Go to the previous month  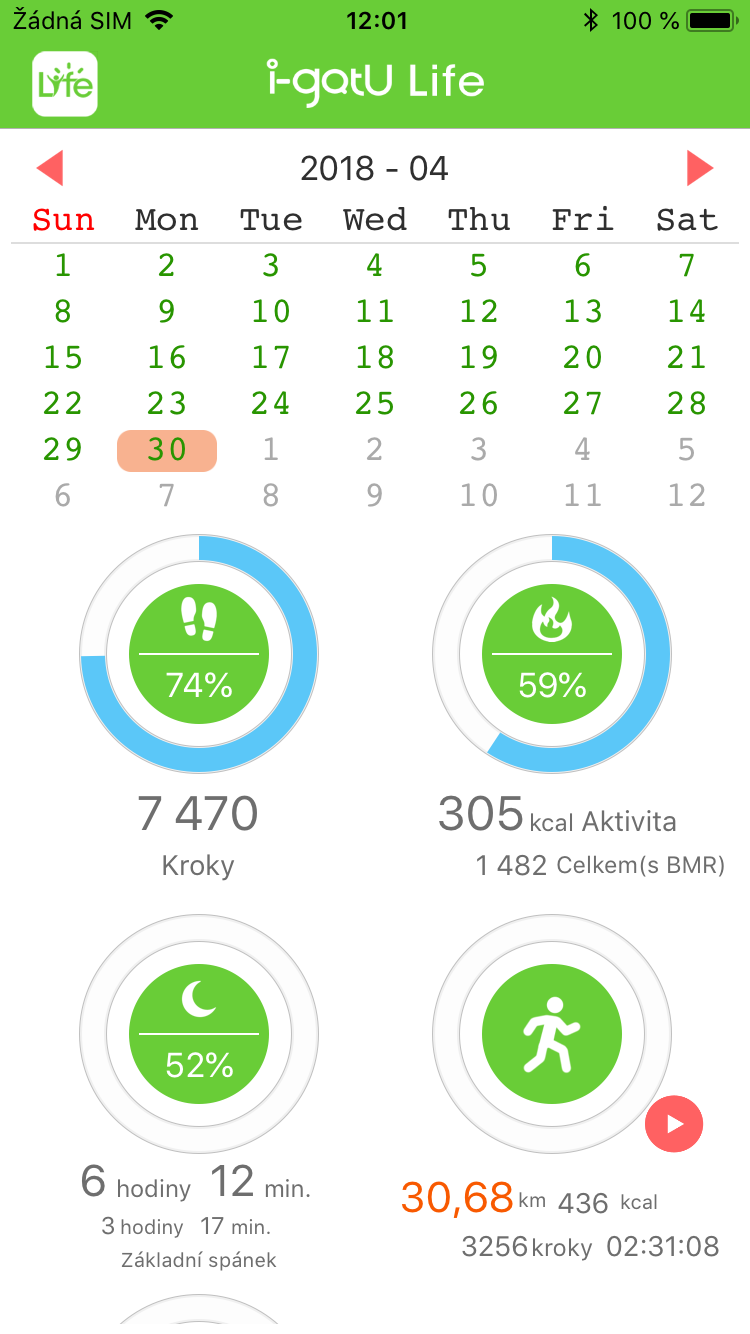pyautogui.click(x=50, y=168)
